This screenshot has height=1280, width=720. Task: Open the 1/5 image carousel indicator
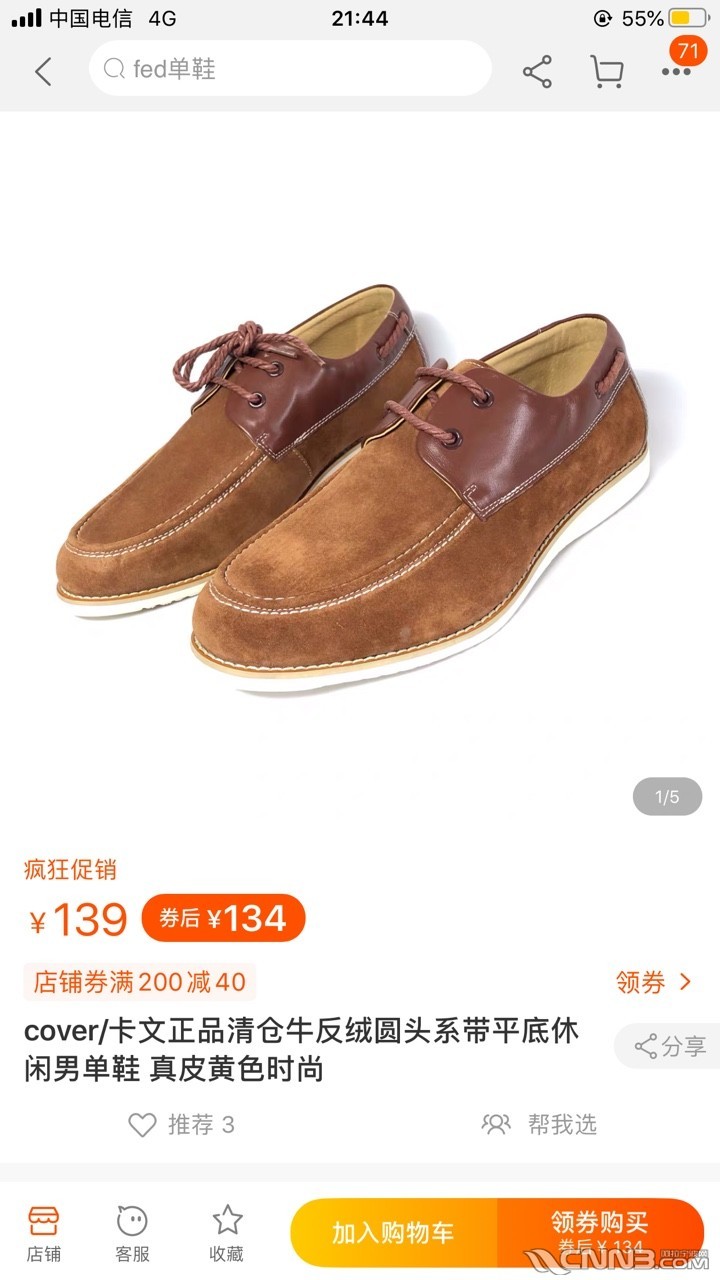665,795
